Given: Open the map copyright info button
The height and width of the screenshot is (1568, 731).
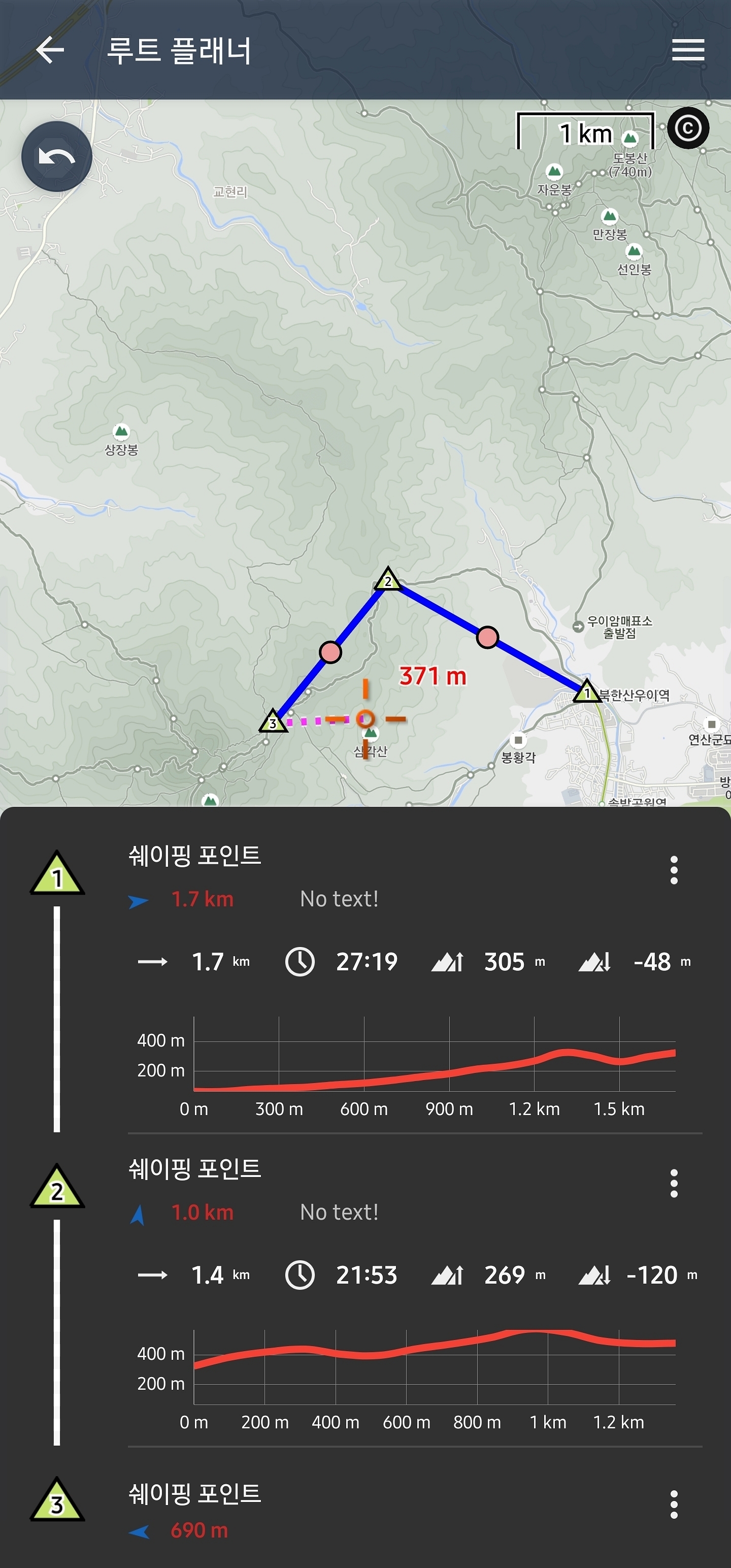Looking at the screenshot, I should [x=688, y=128].
